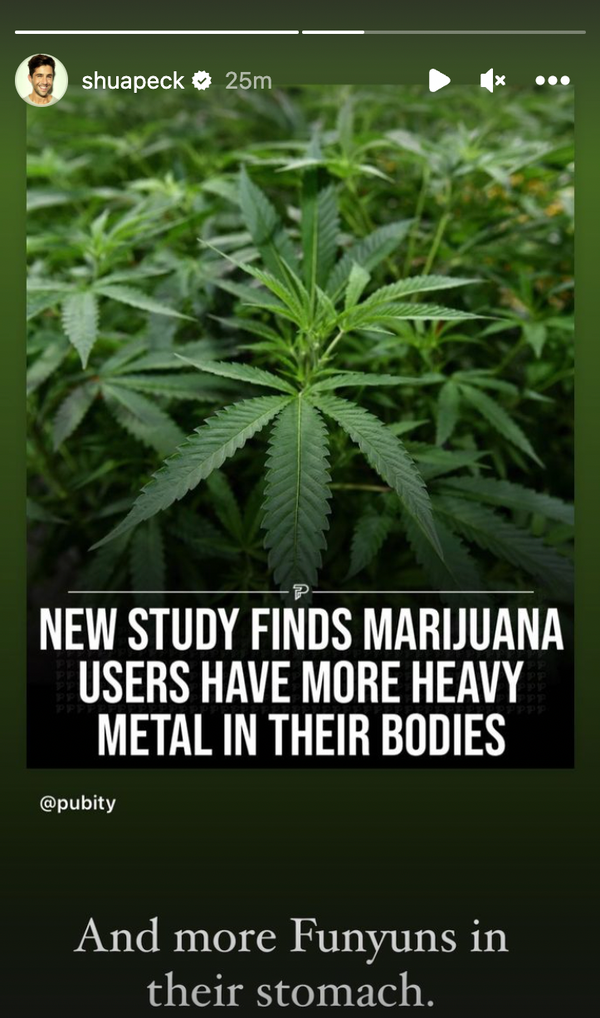Open the reshared pubity marijuana study post
Screen dimensions: 600x1018
click(300, 427)
